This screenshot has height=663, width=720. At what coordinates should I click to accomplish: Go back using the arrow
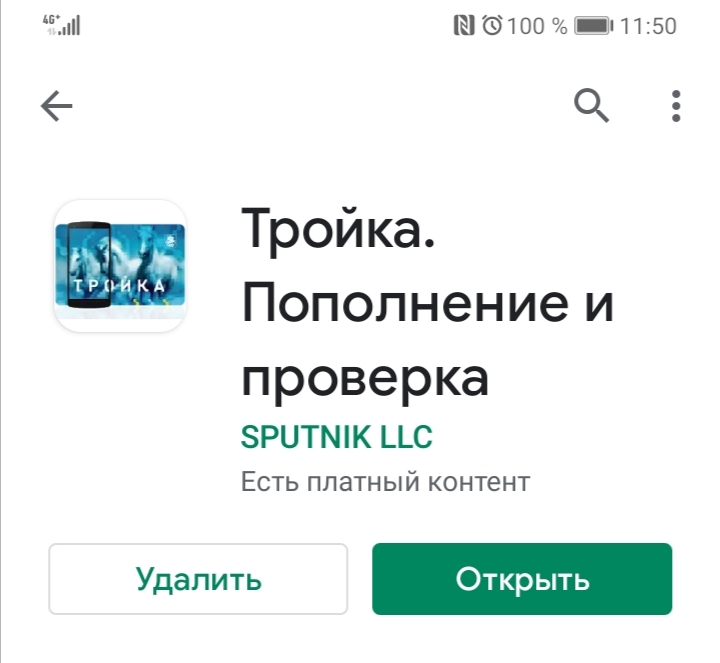point(57,106)
